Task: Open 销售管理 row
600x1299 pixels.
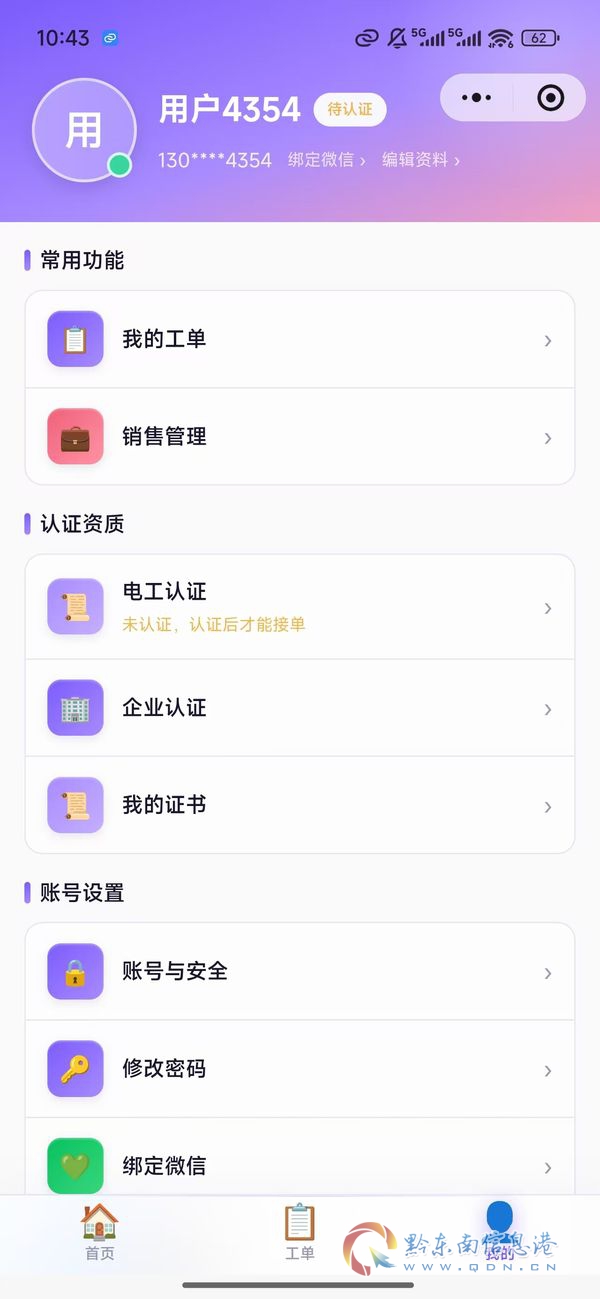Action: tap(300, 437)
